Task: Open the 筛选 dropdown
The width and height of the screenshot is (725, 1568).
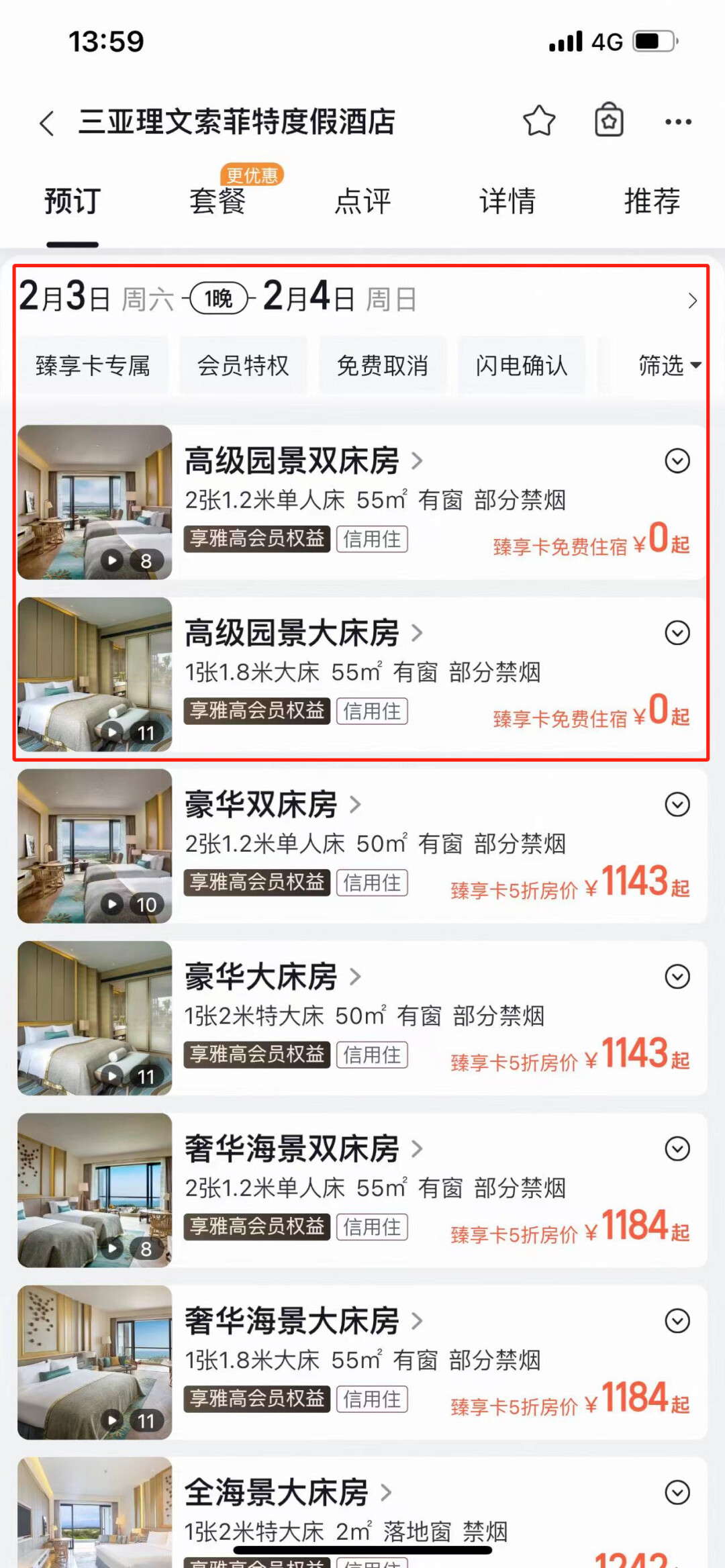Action: pyautogui.click(x=669, y=366)
